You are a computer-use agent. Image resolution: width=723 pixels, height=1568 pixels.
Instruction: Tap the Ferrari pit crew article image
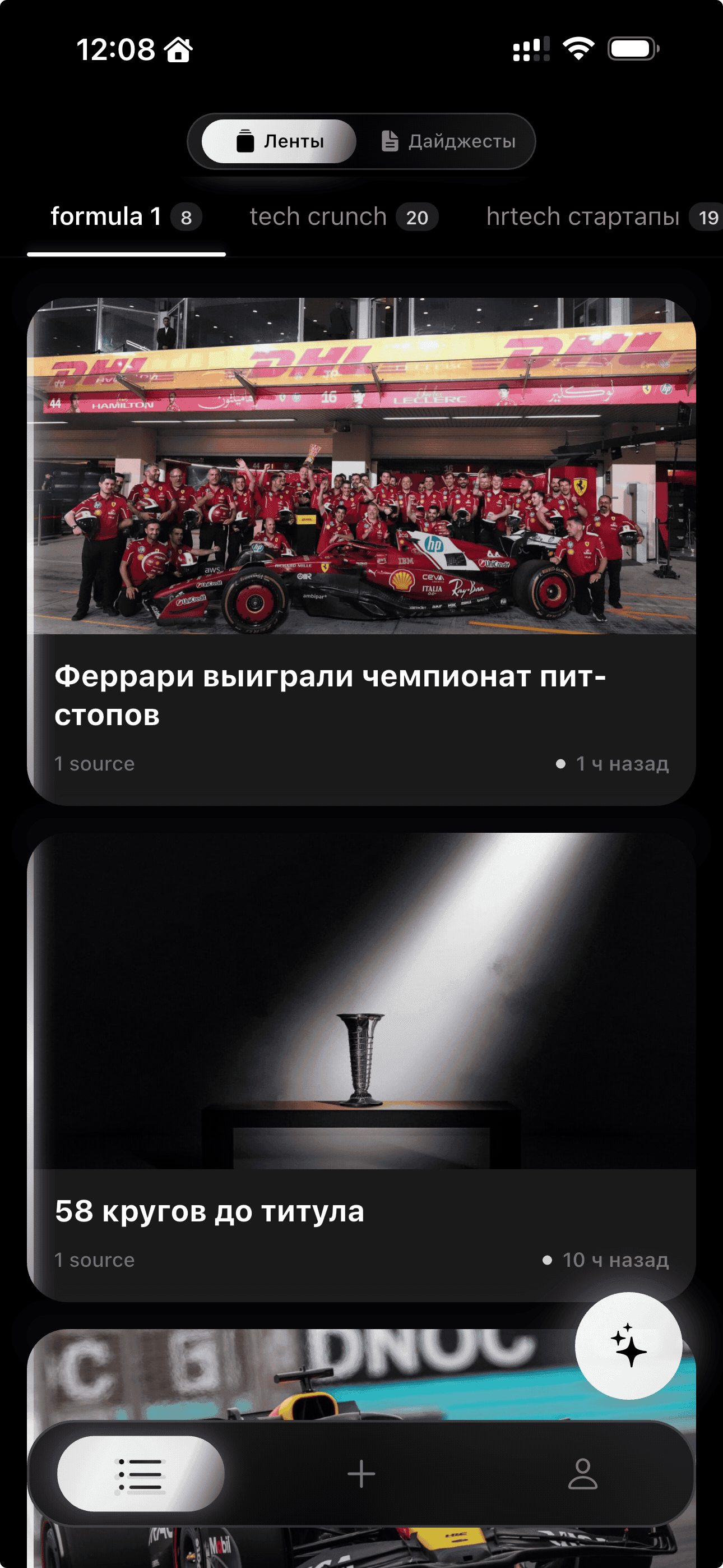click(361, 469)
